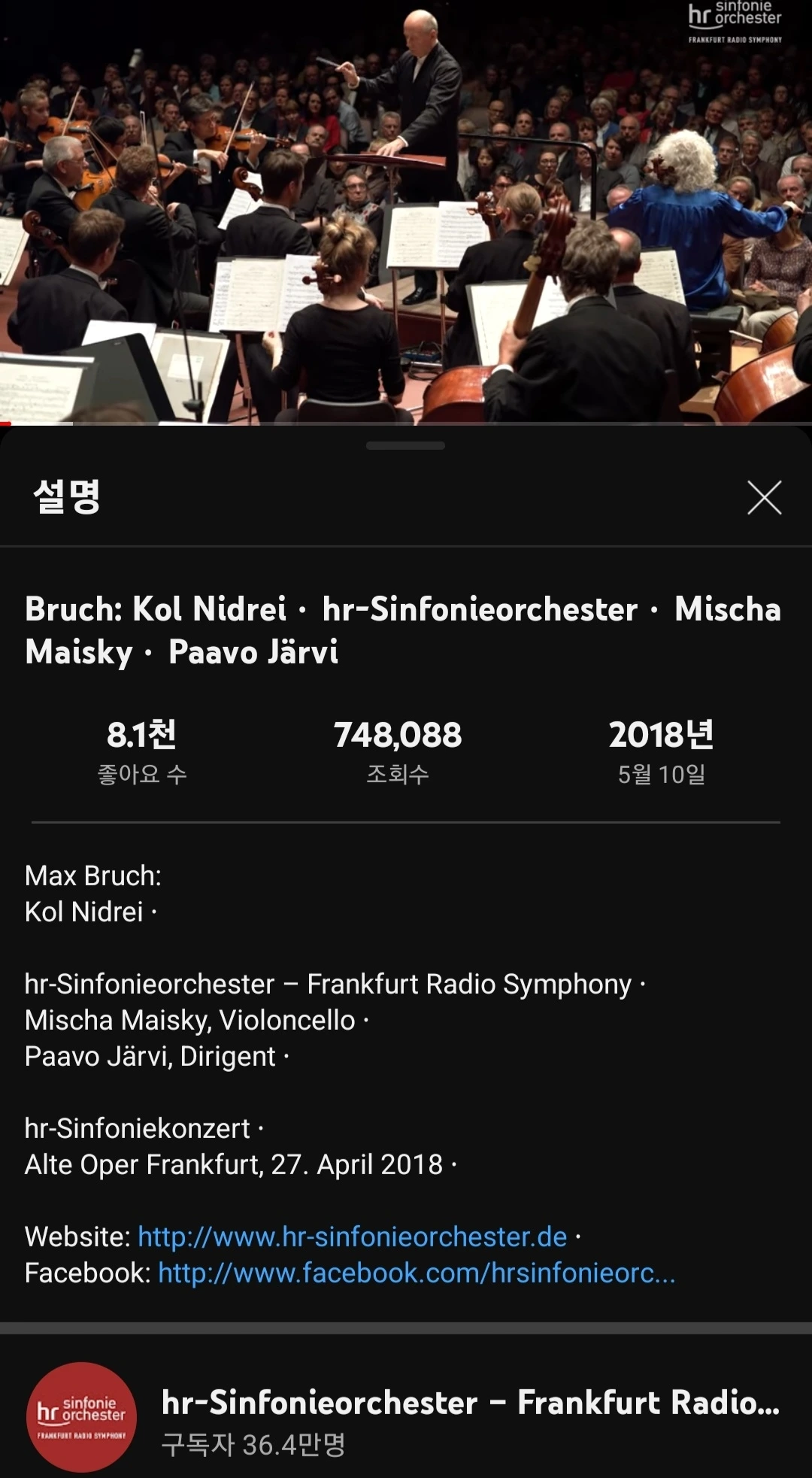The height and width of the screenshot is (1478, 812).
Task: Tap the drag handle above 설명
Action: (405, 446)
